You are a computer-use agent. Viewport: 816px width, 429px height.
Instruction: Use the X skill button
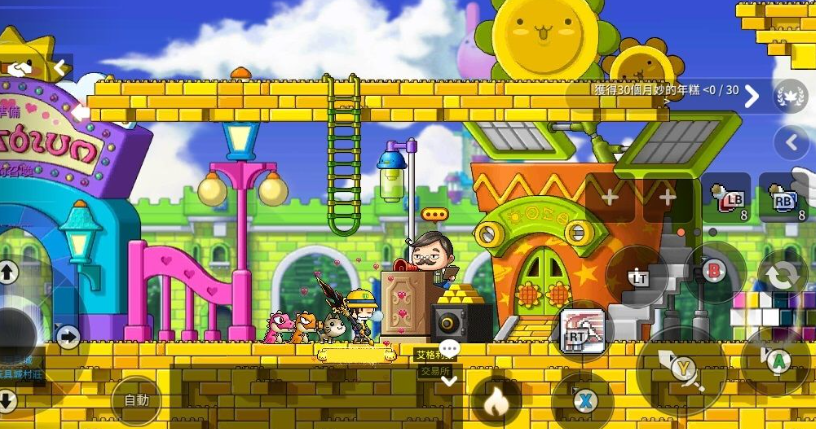[585, 401]
